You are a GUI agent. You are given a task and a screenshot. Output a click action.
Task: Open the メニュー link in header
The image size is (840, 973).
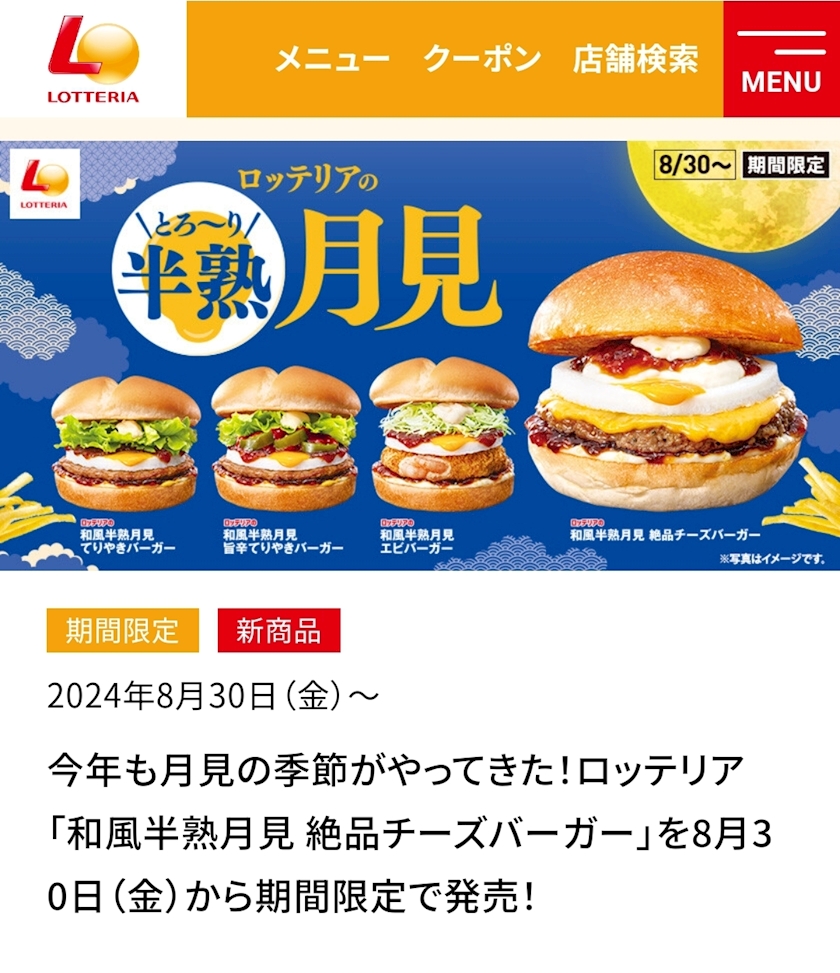pyautogui.click(x=333, y=60)
